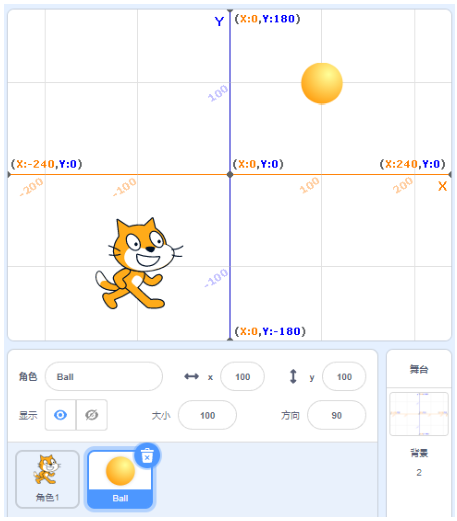
Task: Edit the sprite name field showing Ball
Action: click(x=104, y=376)
